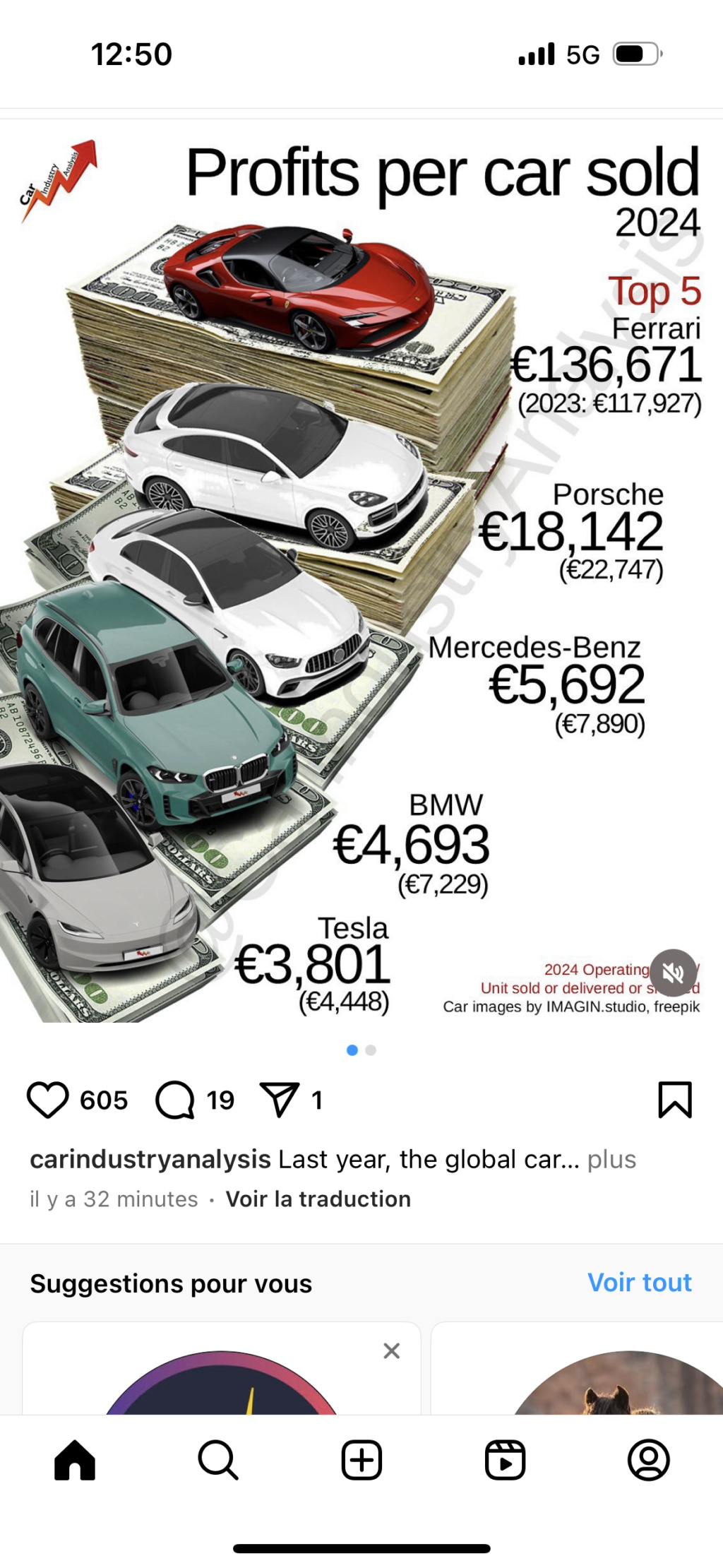
Task: Unmute the post audio
Action: [x=673, y=973]
